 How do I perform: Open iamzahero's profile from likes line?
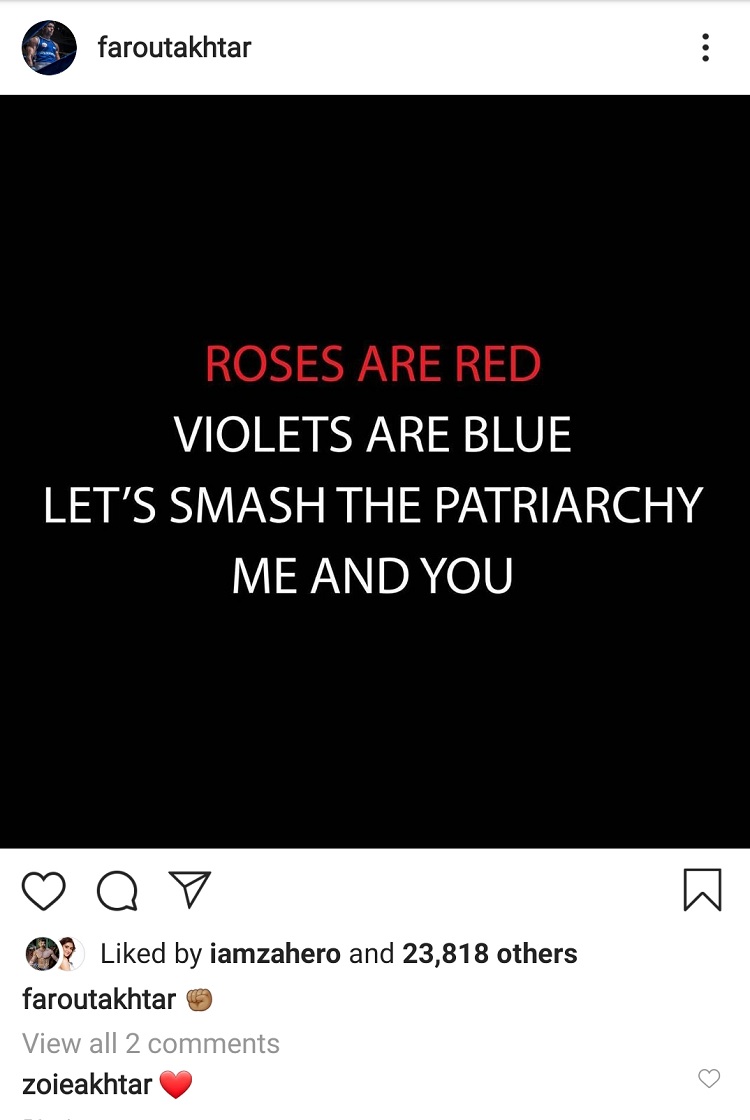point(275,954)
